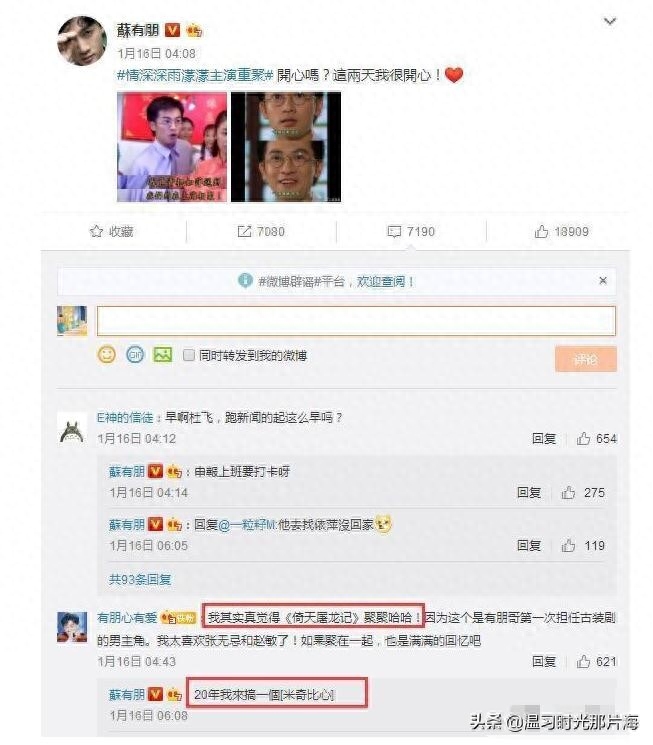Dismiss the 微博辟谣 platform banner
The image size is (653, 745).
[x=603, y=281]
